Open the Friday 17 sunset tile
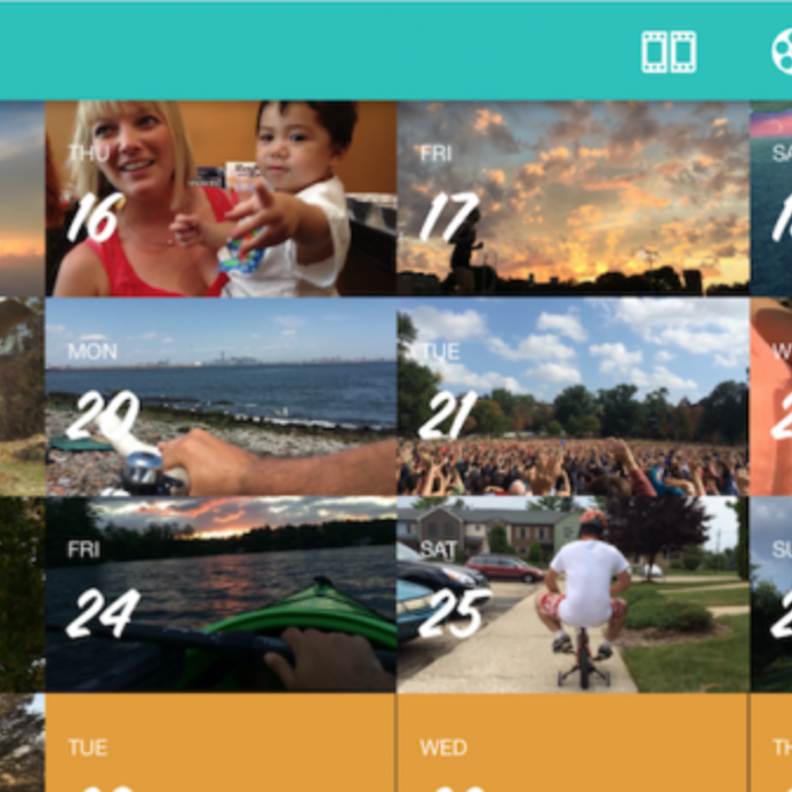792x792 pixels. pyautogui.click(x=573, y=198)
